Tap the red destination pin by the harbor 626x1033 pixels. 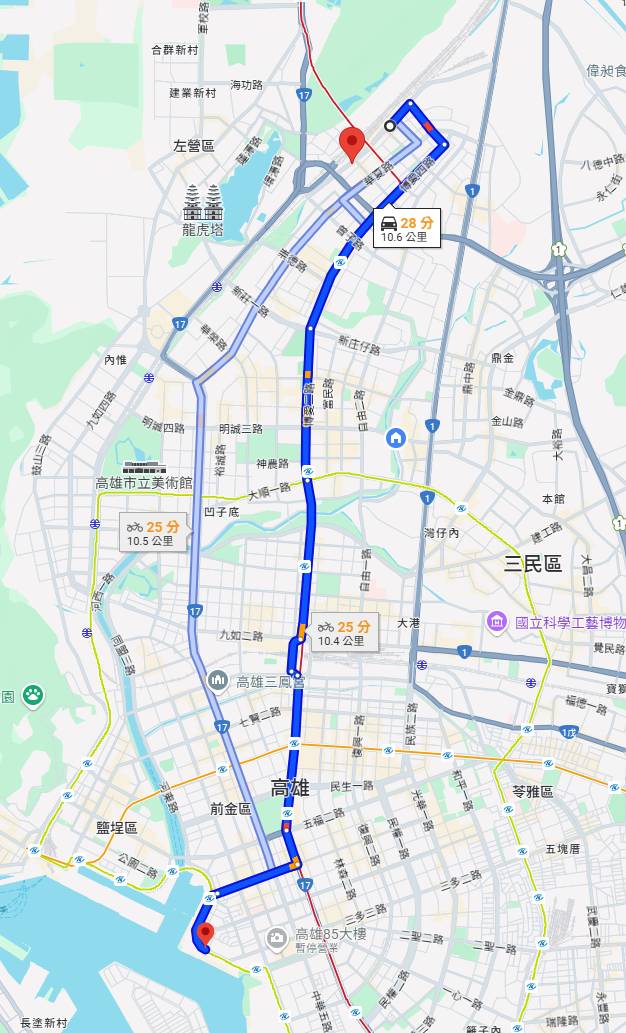pos(206,934)
